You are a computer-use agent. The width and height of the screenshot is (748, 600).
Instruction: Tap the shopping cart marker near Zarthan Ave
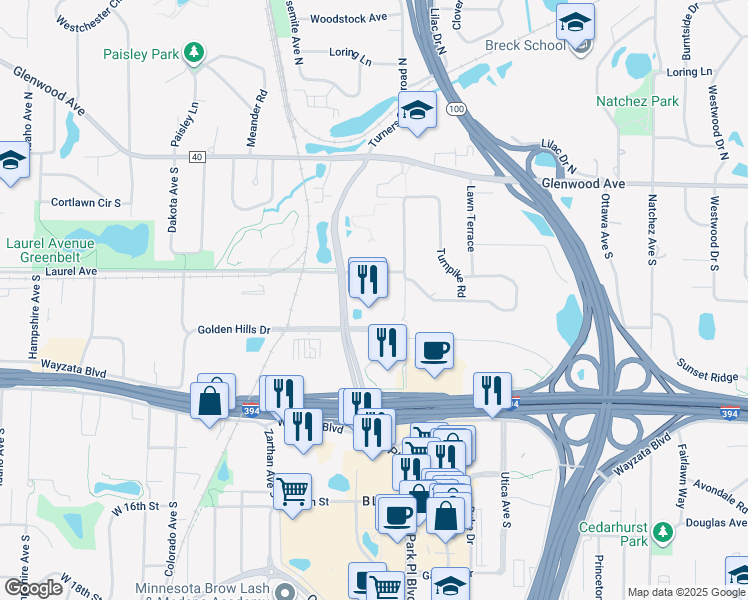pos(292,492)
